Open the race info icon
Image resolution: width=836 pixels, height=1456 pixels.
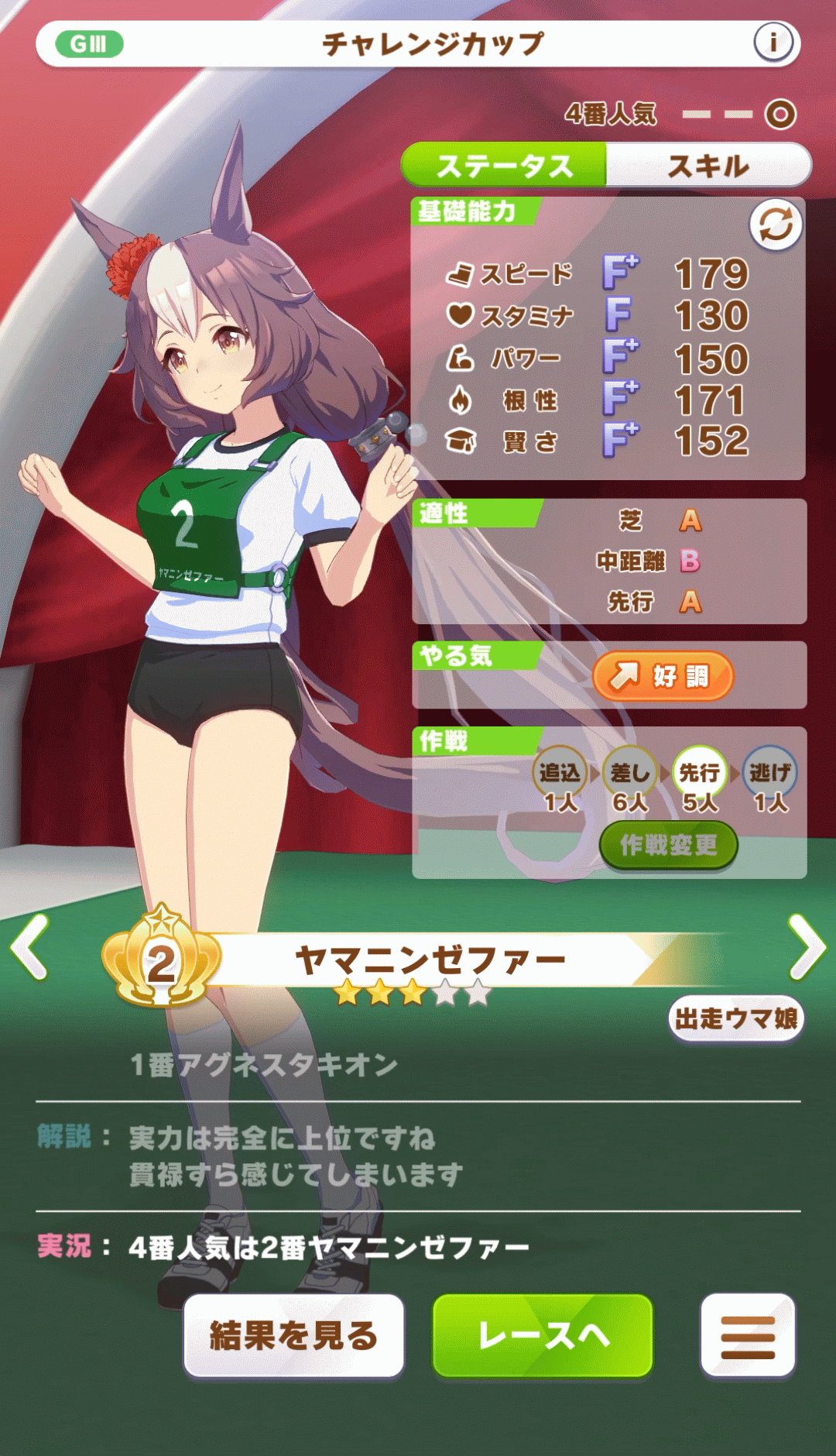773,43
